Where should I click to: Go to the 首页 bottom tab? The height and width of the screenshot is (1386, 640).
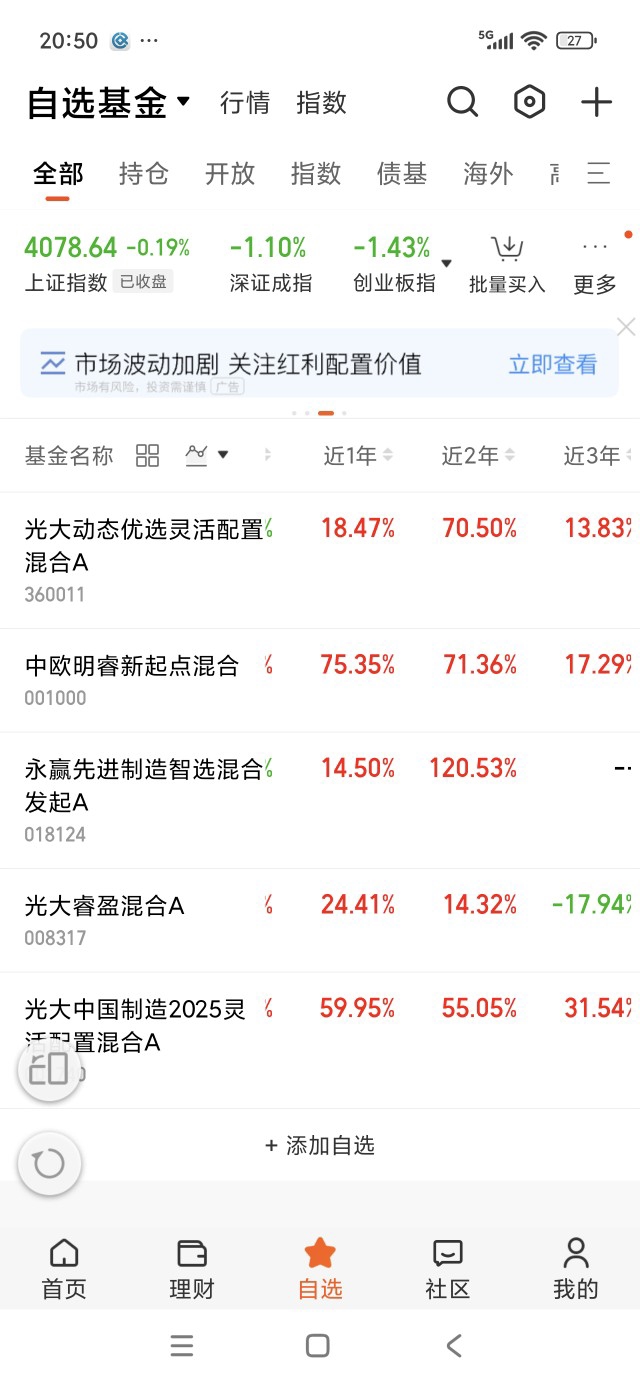click(x=64, y=1268)
